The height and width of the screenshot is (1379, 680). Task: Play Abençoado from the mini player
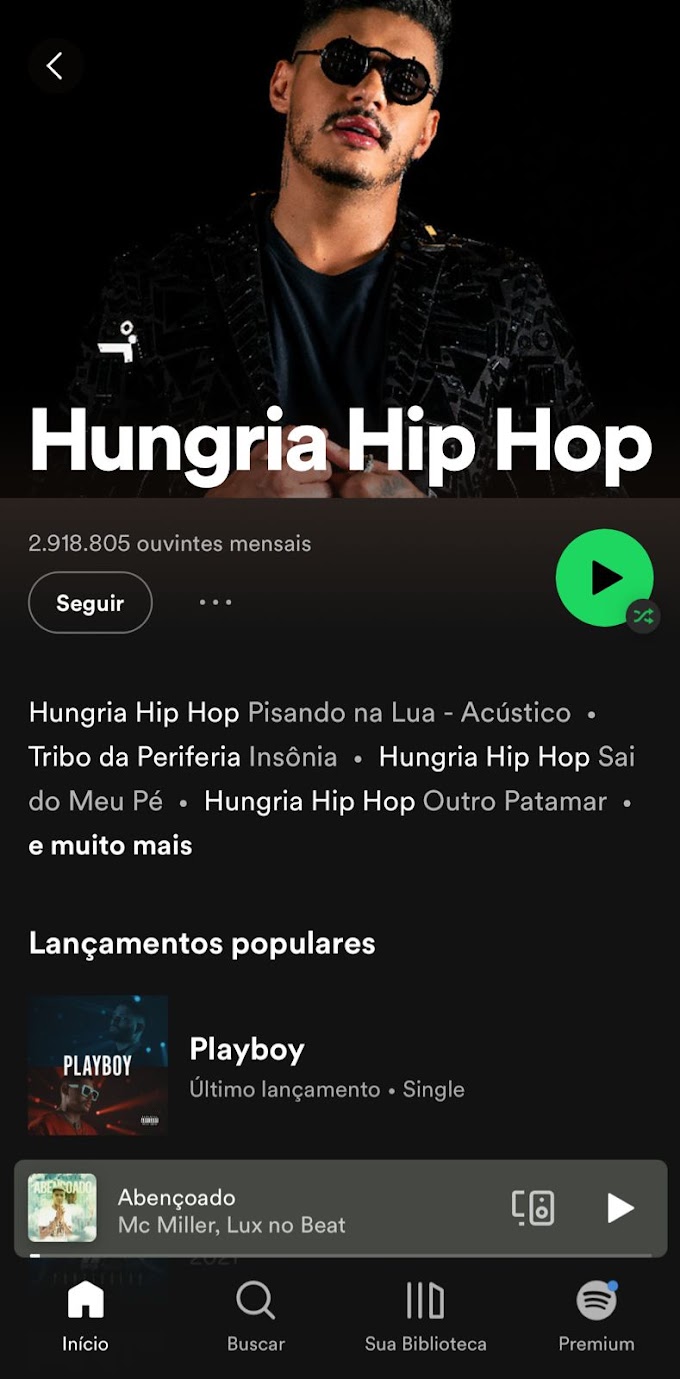point(620,1208)
